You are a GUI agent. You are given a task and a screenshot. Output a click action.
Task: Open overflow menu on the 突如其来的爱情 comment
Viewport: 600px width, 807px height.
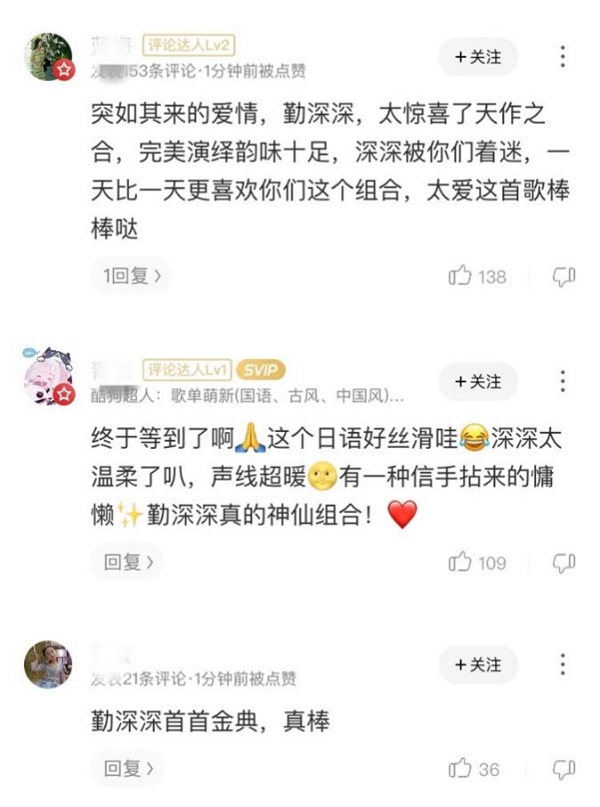point(563,55)
